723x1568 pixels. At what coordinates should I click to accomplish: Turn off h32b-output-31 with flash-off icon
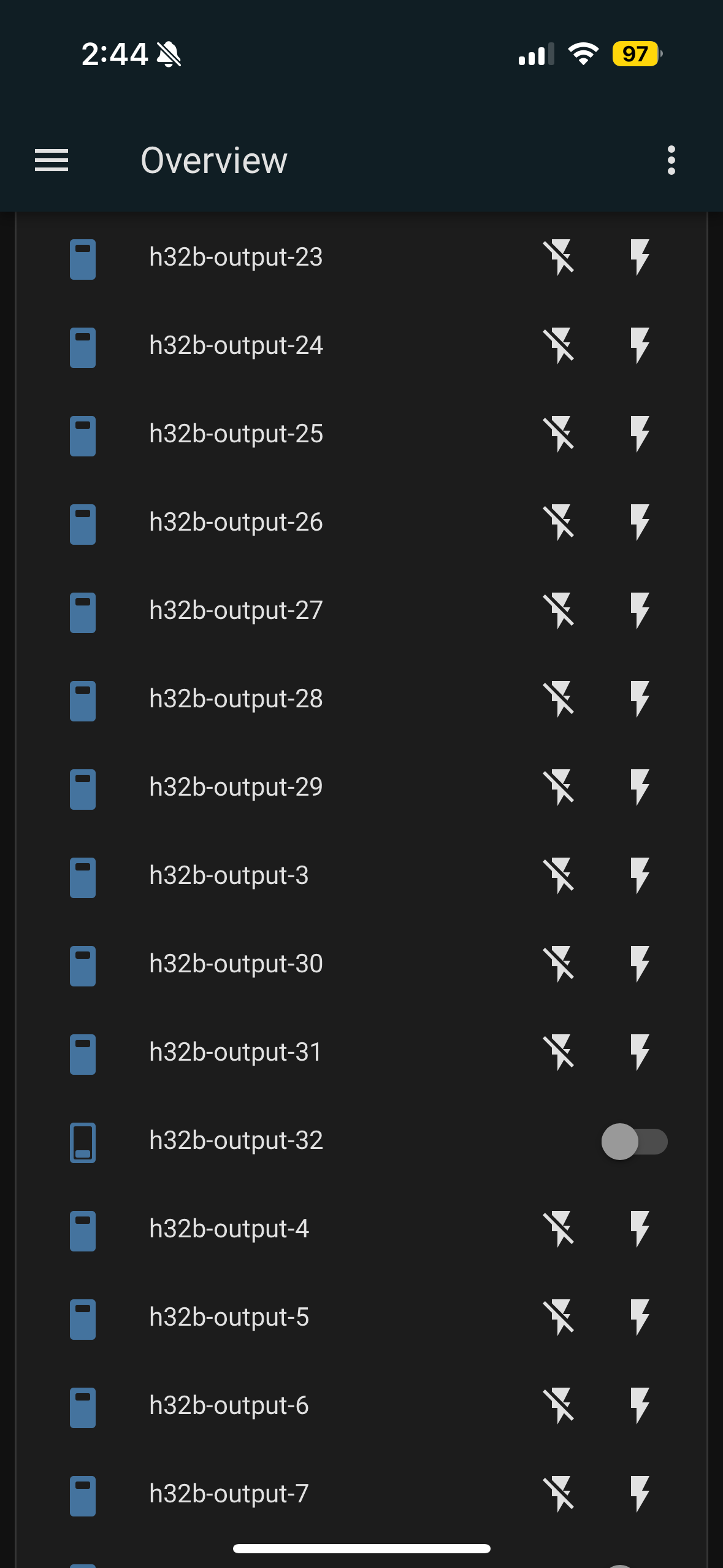coord(558,1052)
